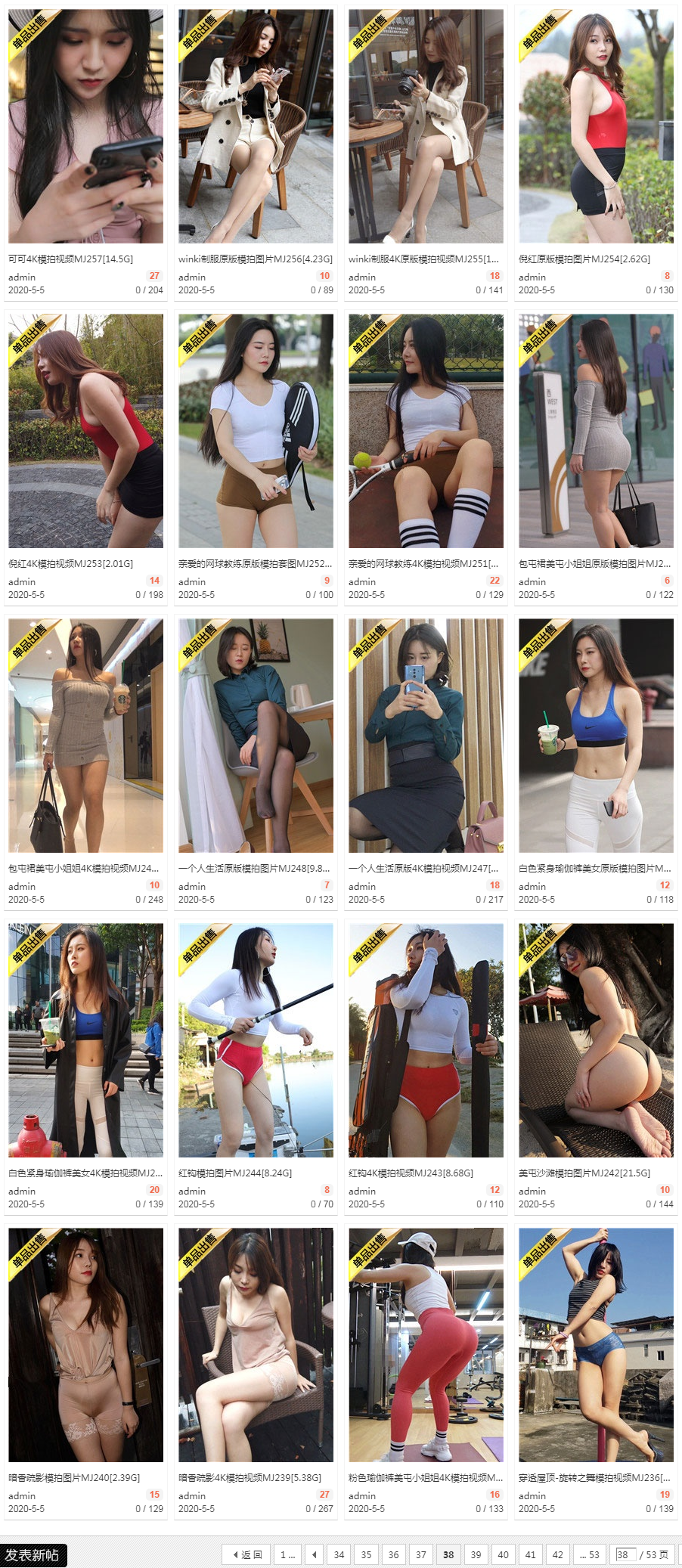
Task: Open the post titled MJ254[2.62G]
Action: (584, 259)
